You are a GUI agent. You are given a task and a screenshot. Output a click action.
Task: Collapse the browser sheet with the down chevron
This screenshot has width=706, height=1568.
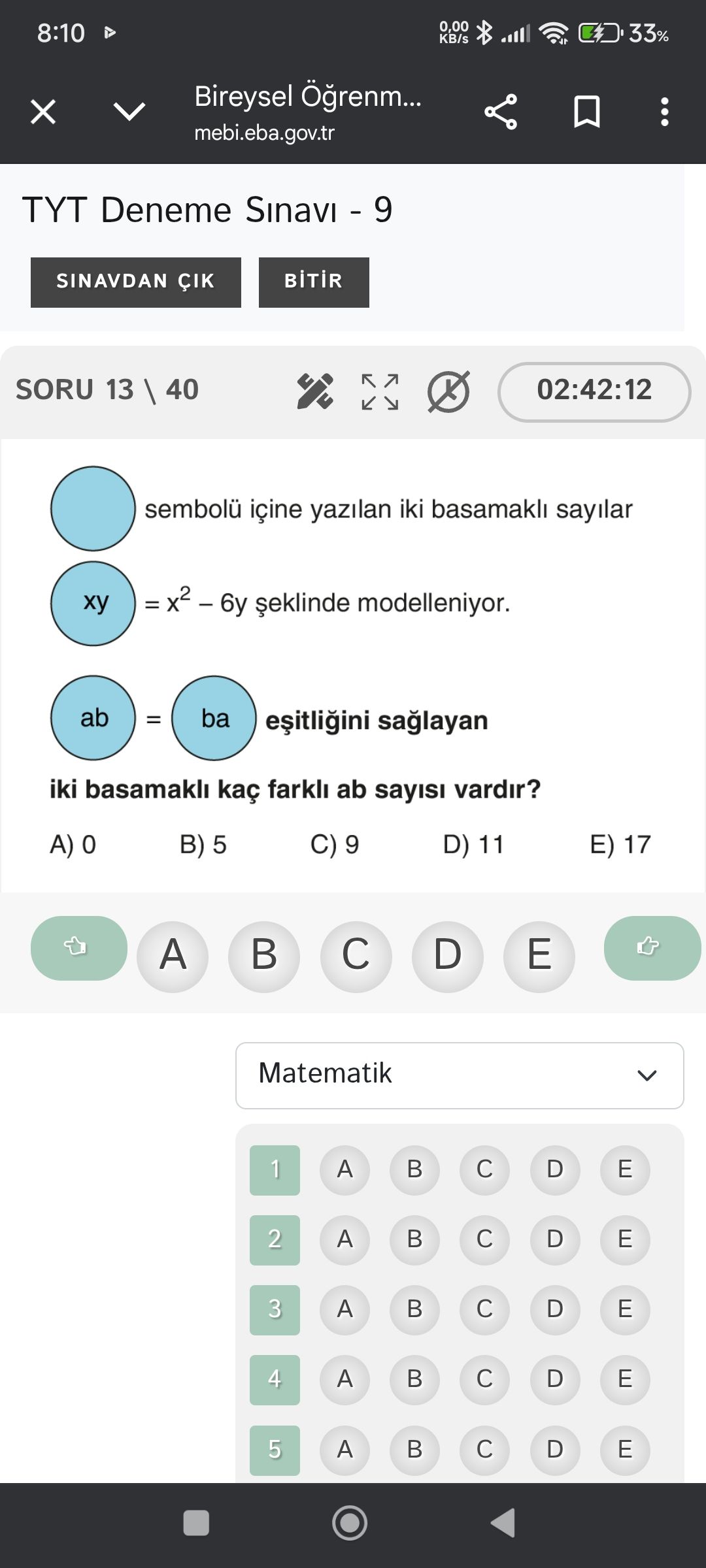point(129,112)
